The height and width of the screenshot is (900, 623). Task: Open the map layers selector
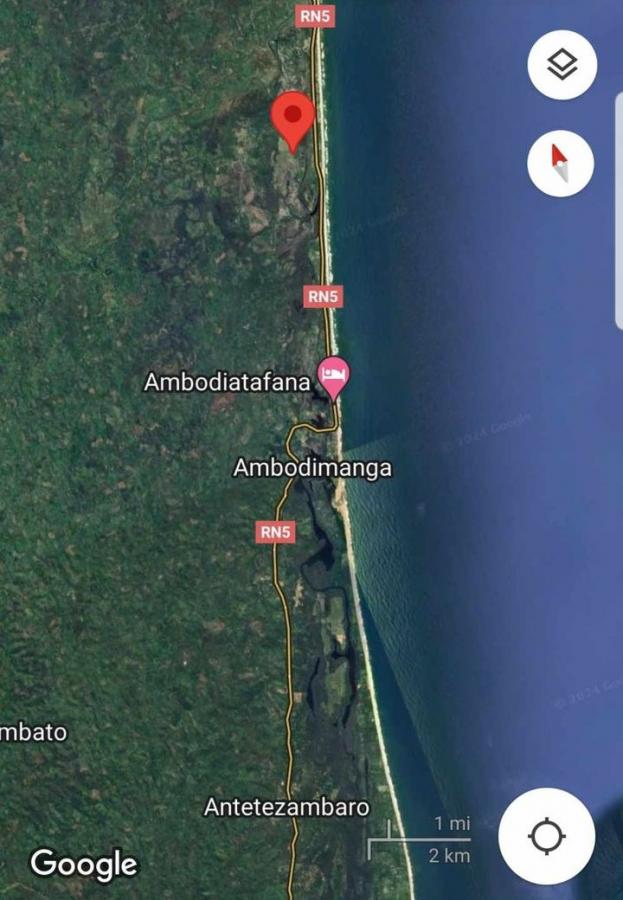(x=562, y=65)
